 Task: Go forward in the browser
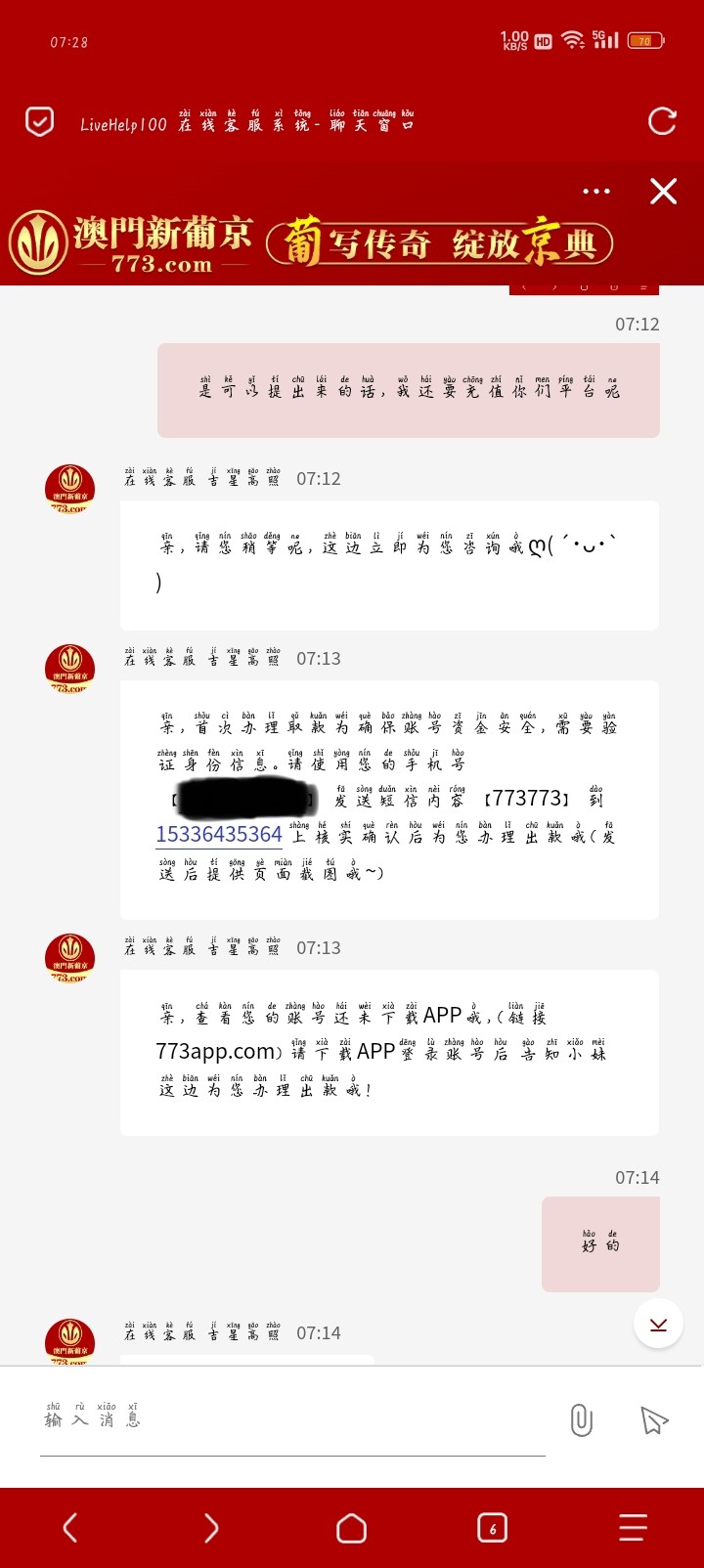tap(211, 1528)
